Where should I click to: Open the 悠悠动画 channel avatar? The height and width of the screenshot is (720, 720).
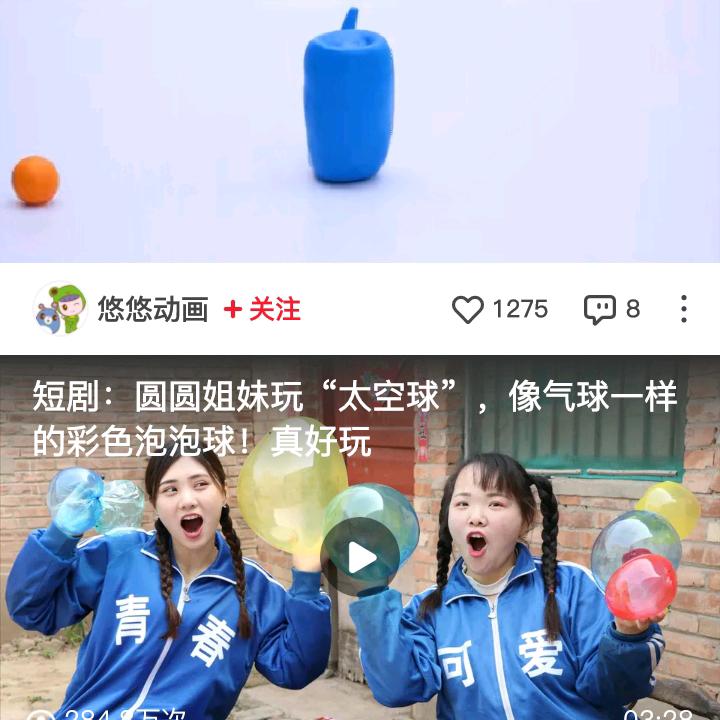click(x=60, y=309)
